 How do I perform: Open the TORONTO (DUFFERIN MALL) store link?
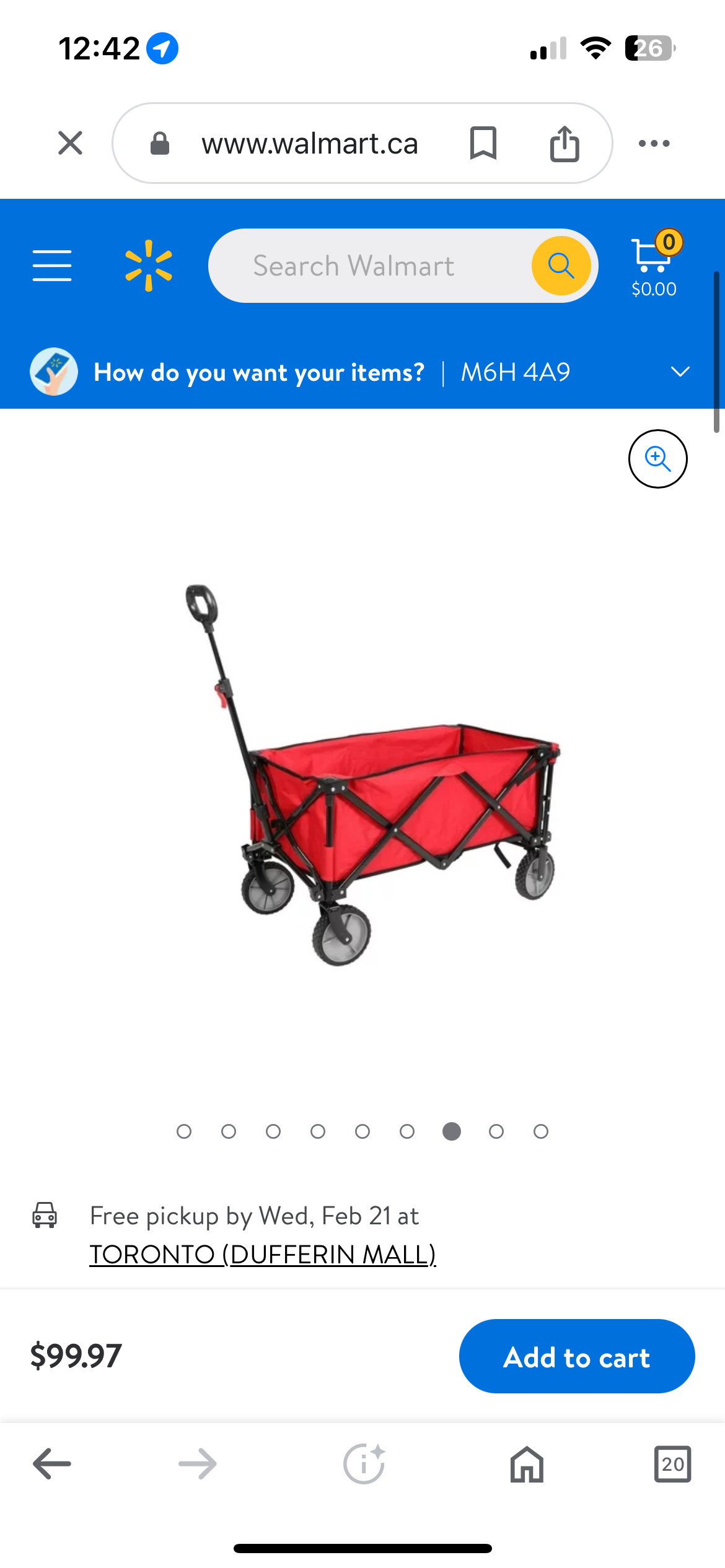point(263,1254)
